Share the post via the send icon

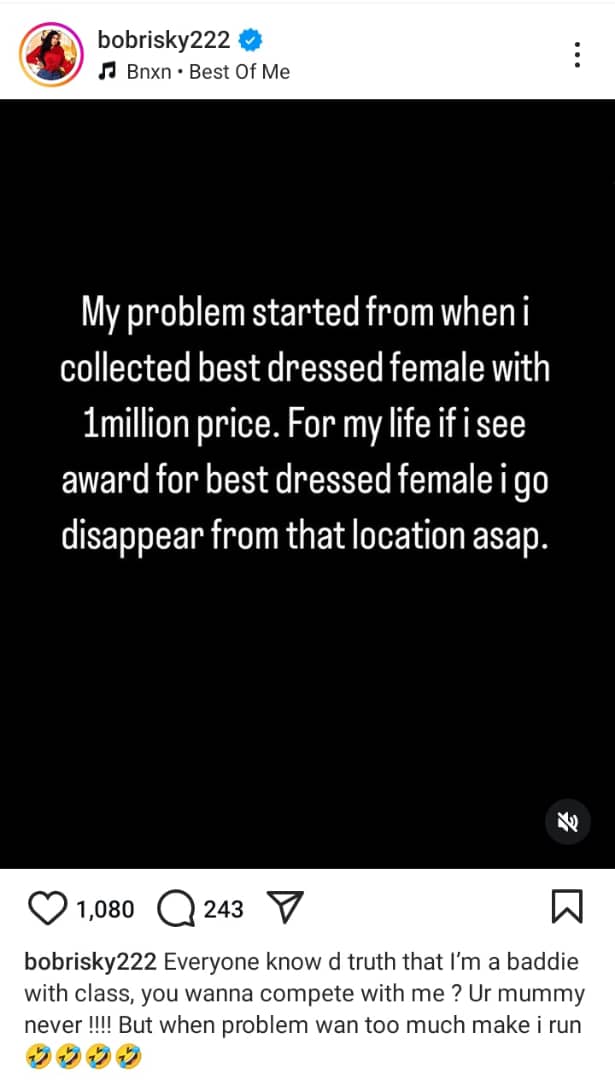click(286, 907)
